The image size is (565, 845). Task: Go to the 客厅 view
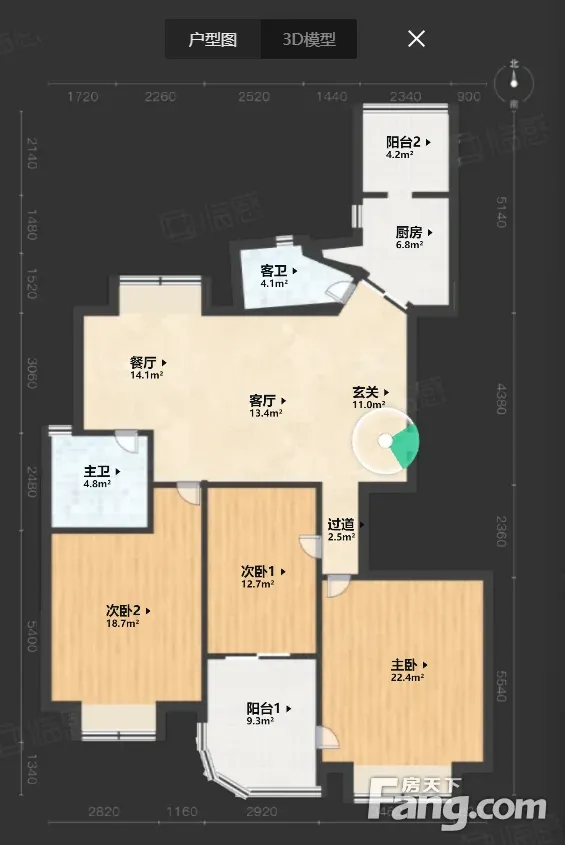tap(267, 406)
